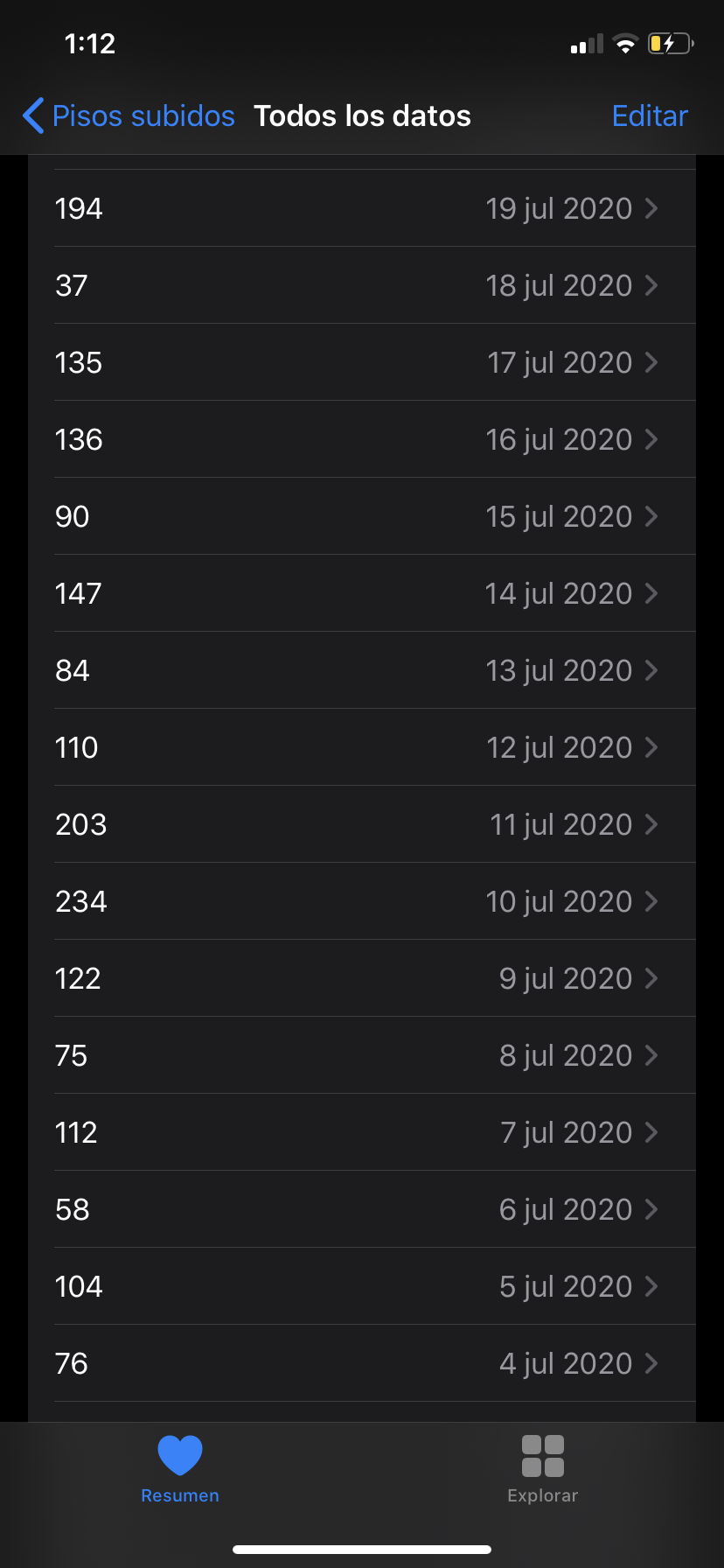View details for 17 jul 2020
The image size is (724, 1568).
(362, 362)
